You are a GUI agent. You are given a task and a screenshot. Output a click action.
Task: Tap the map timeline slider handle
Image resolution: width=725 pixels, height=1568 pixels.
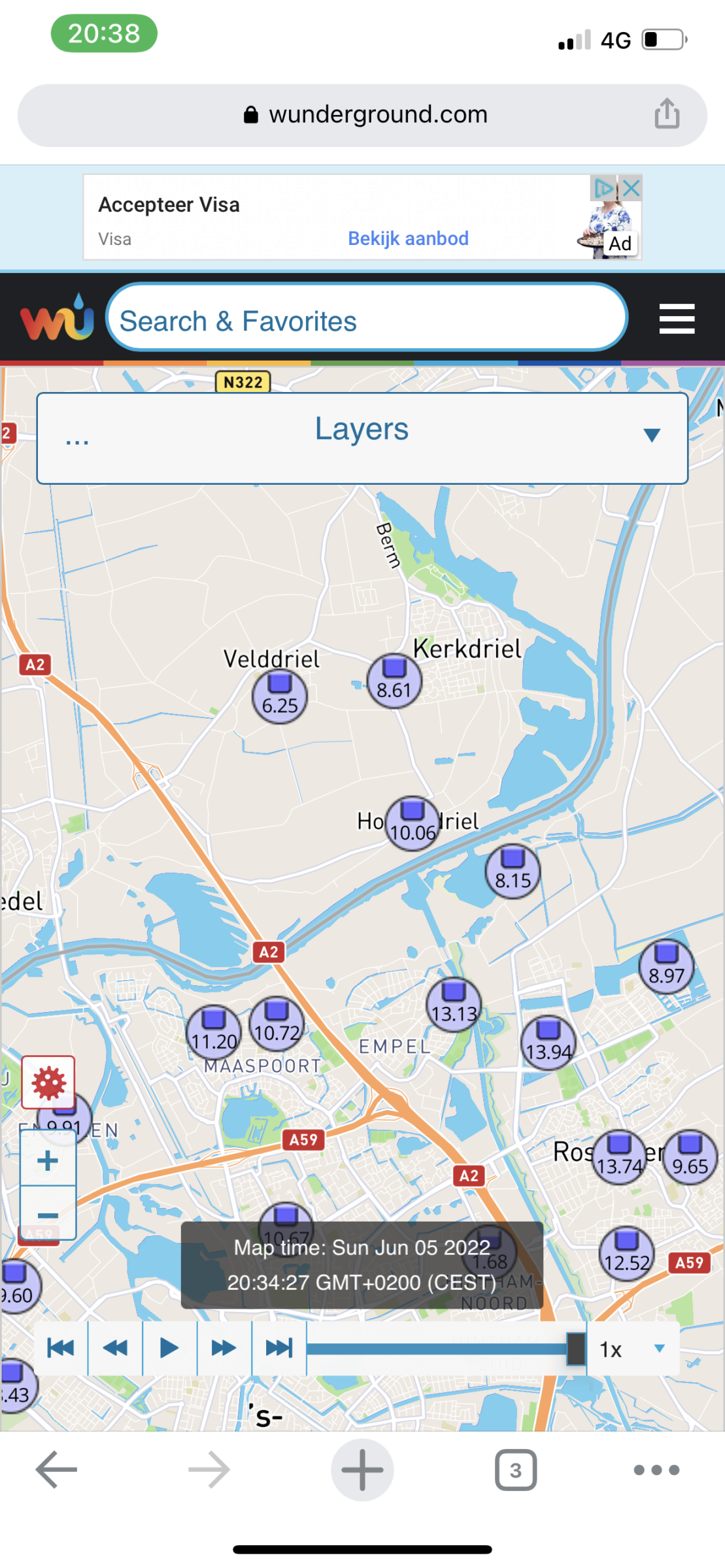pyautogui.click(x=576, y=1348)
